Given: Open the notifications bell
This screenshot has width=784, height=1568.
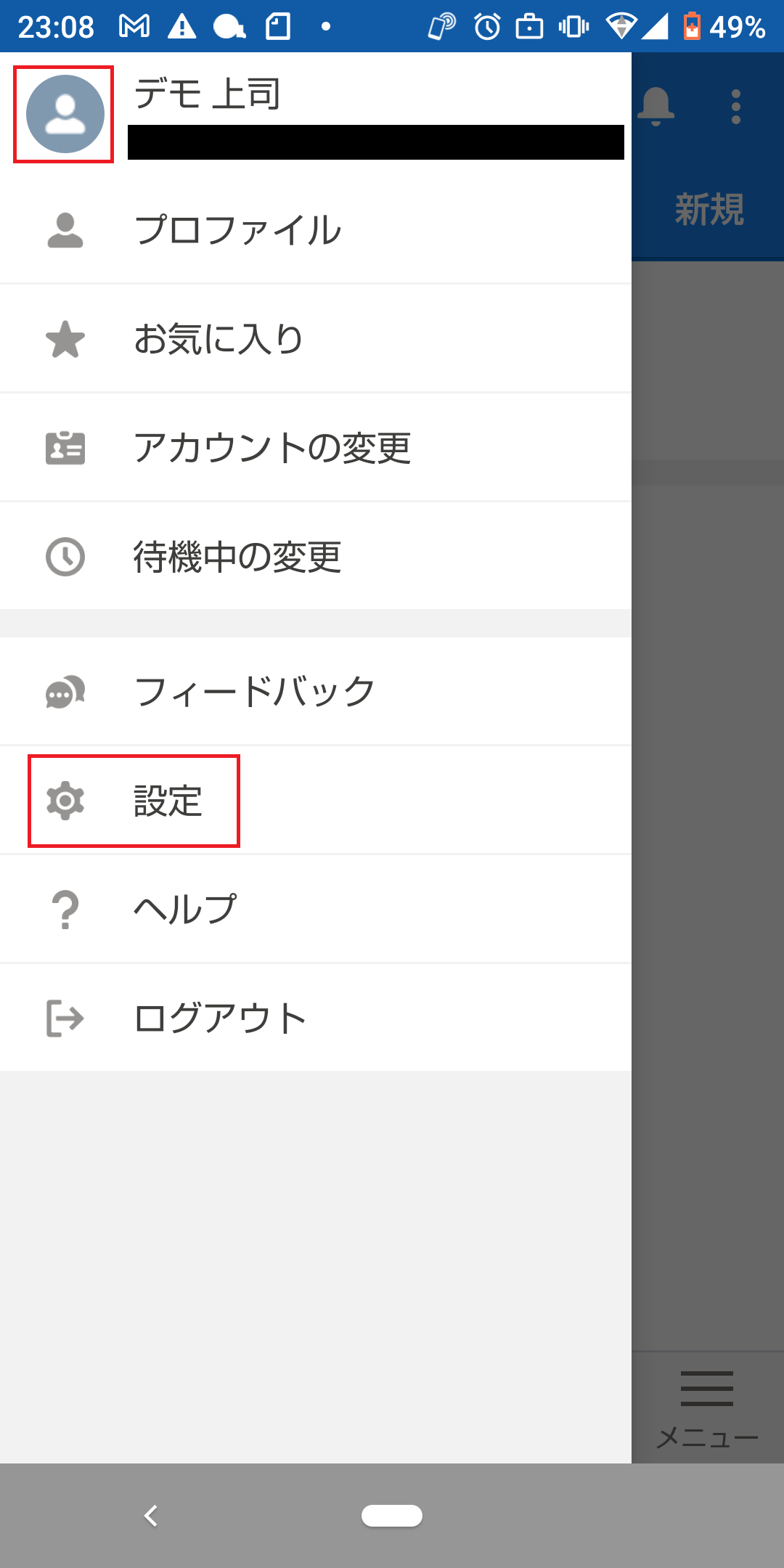Looking at the screenshot, I should click(x=656, y=107).
